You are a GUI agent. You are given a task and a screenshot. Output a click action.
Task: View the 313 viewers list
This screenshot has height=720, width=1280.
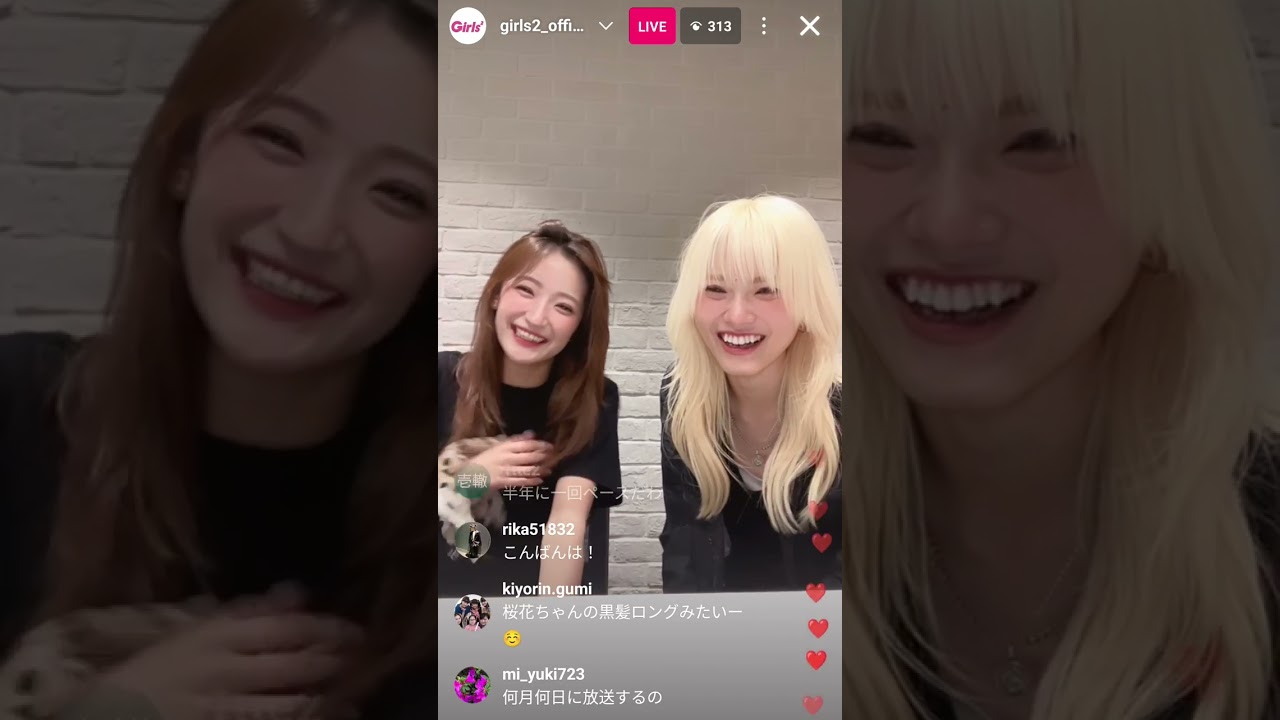coord(710,27)
